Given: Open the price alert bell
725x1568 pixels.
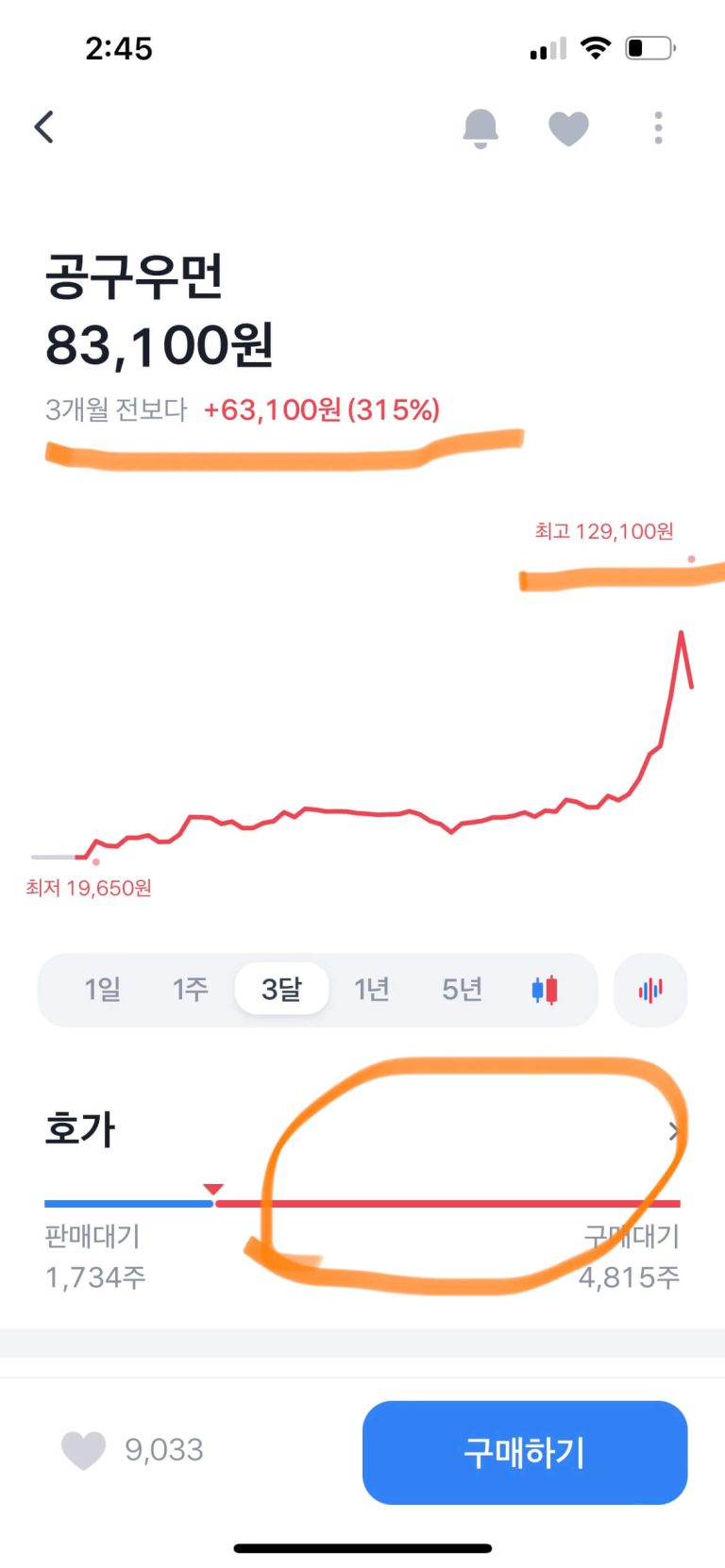Looking at the screenshot, I should pyautogui.click(x=481, y=128).
